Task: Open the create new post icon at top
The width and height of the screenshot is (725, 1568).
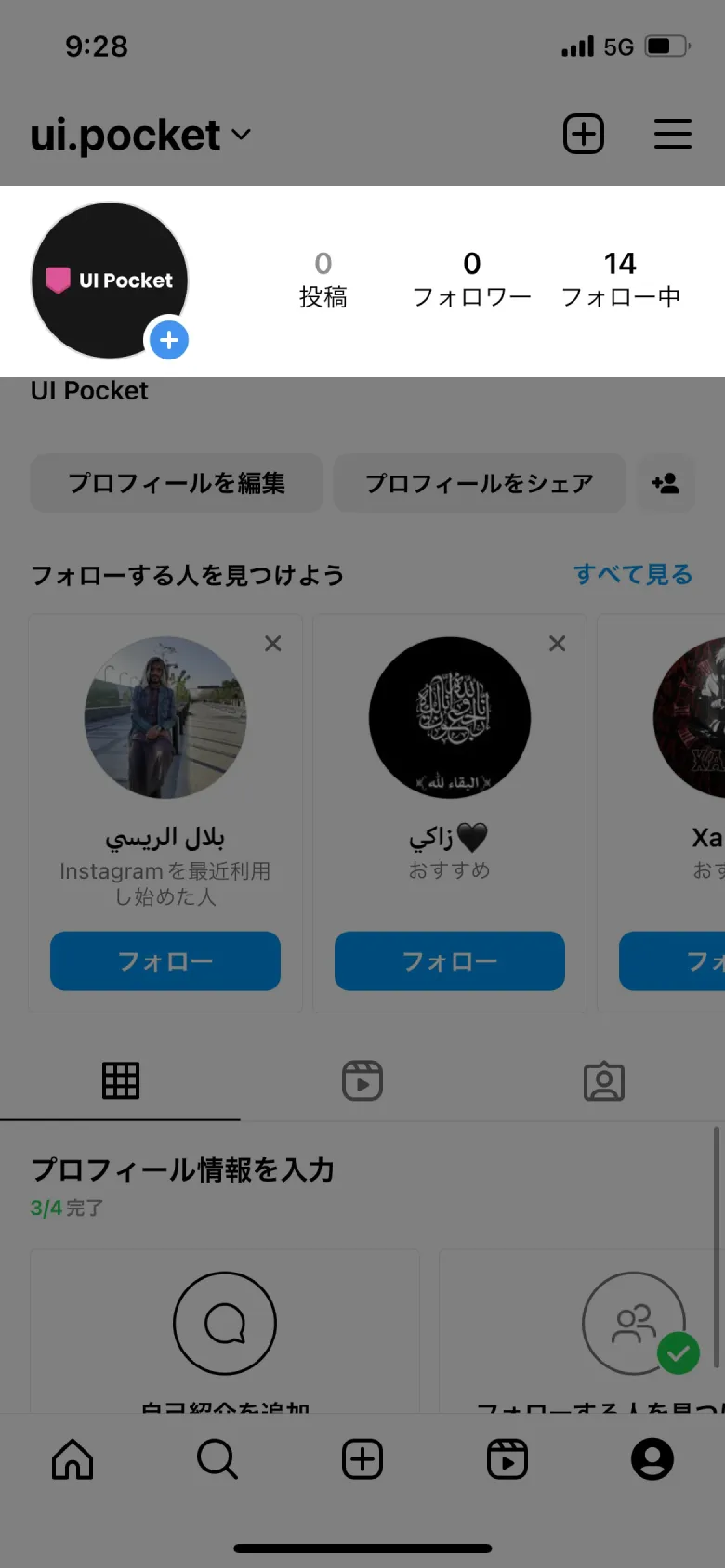Action: (x=584, y=134)
